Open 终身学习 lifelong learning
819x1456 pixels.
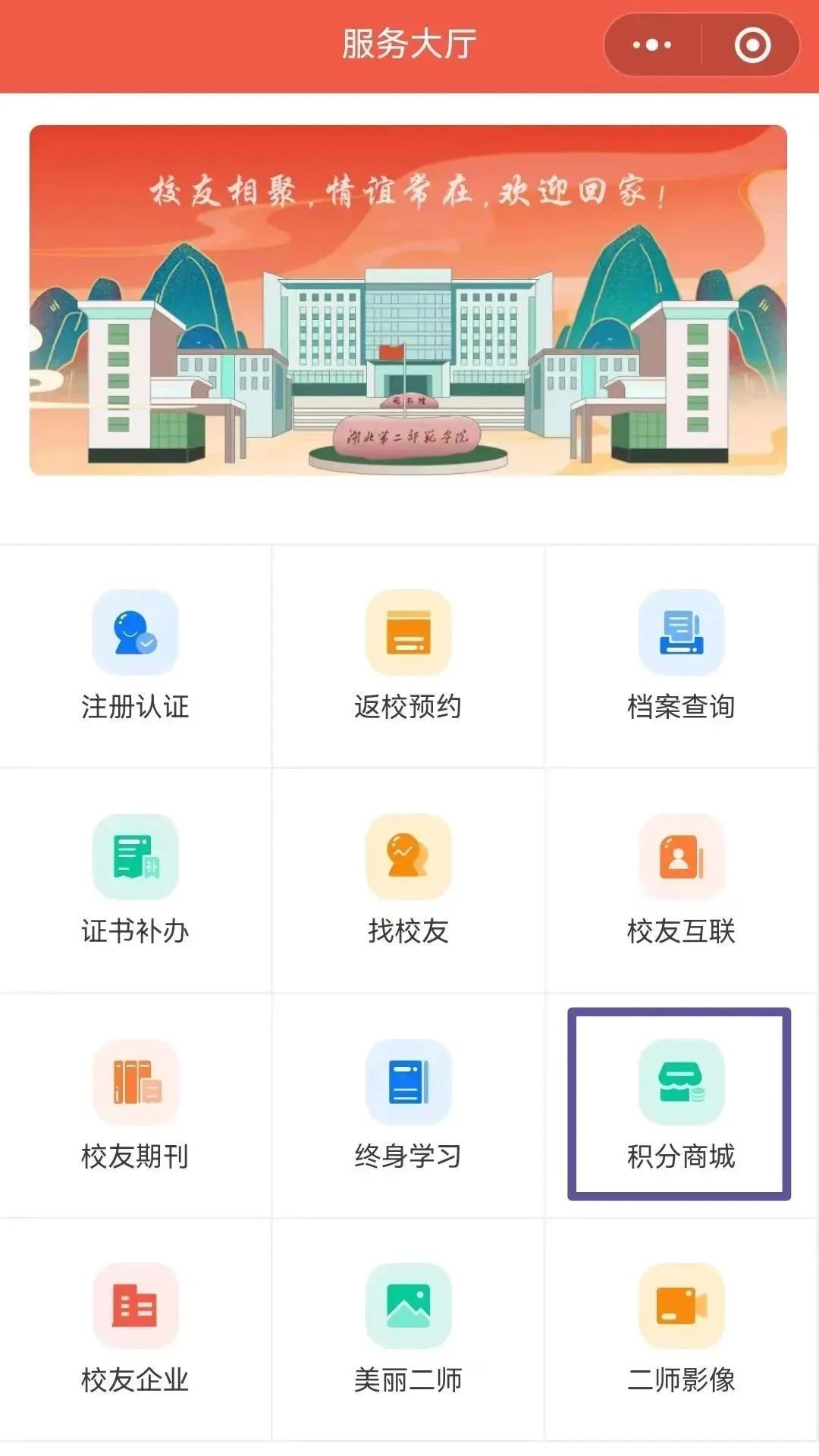pyautogui.click(x=408, y=1105)
